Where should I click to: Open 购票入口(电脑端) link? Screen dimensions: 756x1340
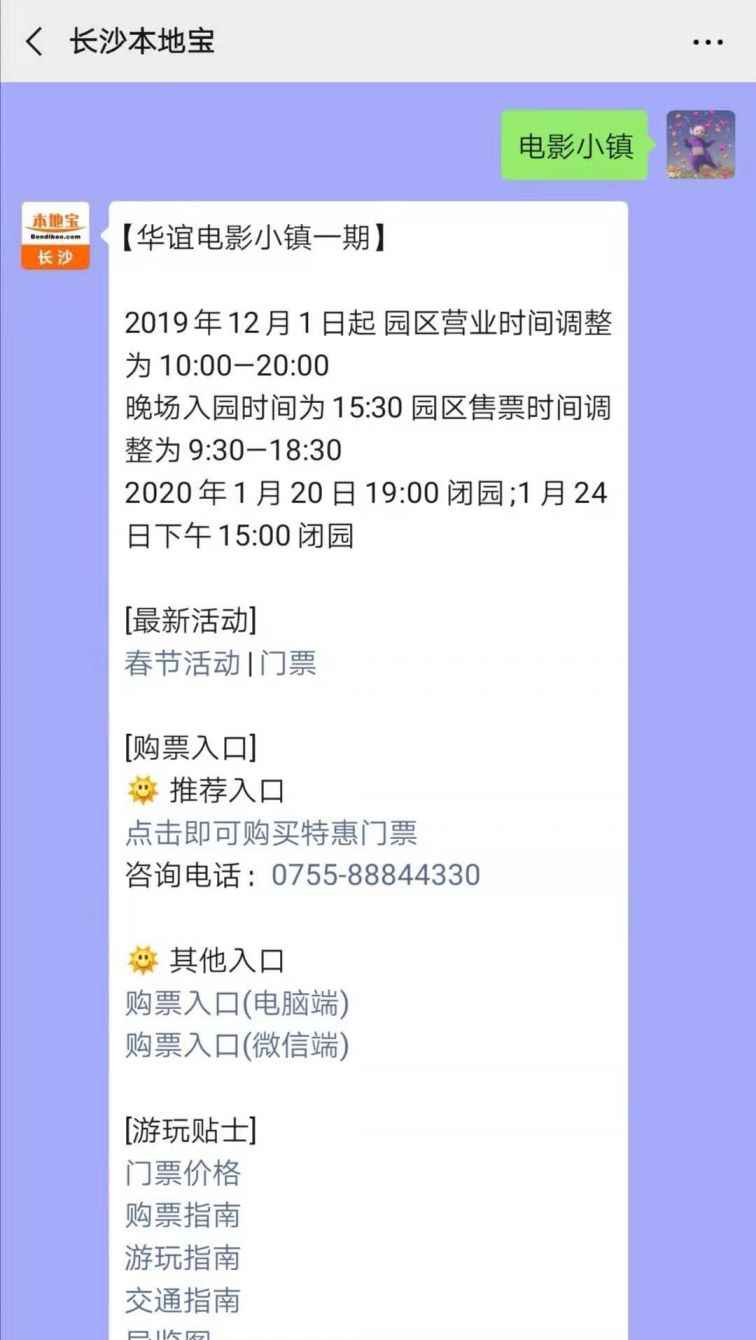tap(237, 1003)
